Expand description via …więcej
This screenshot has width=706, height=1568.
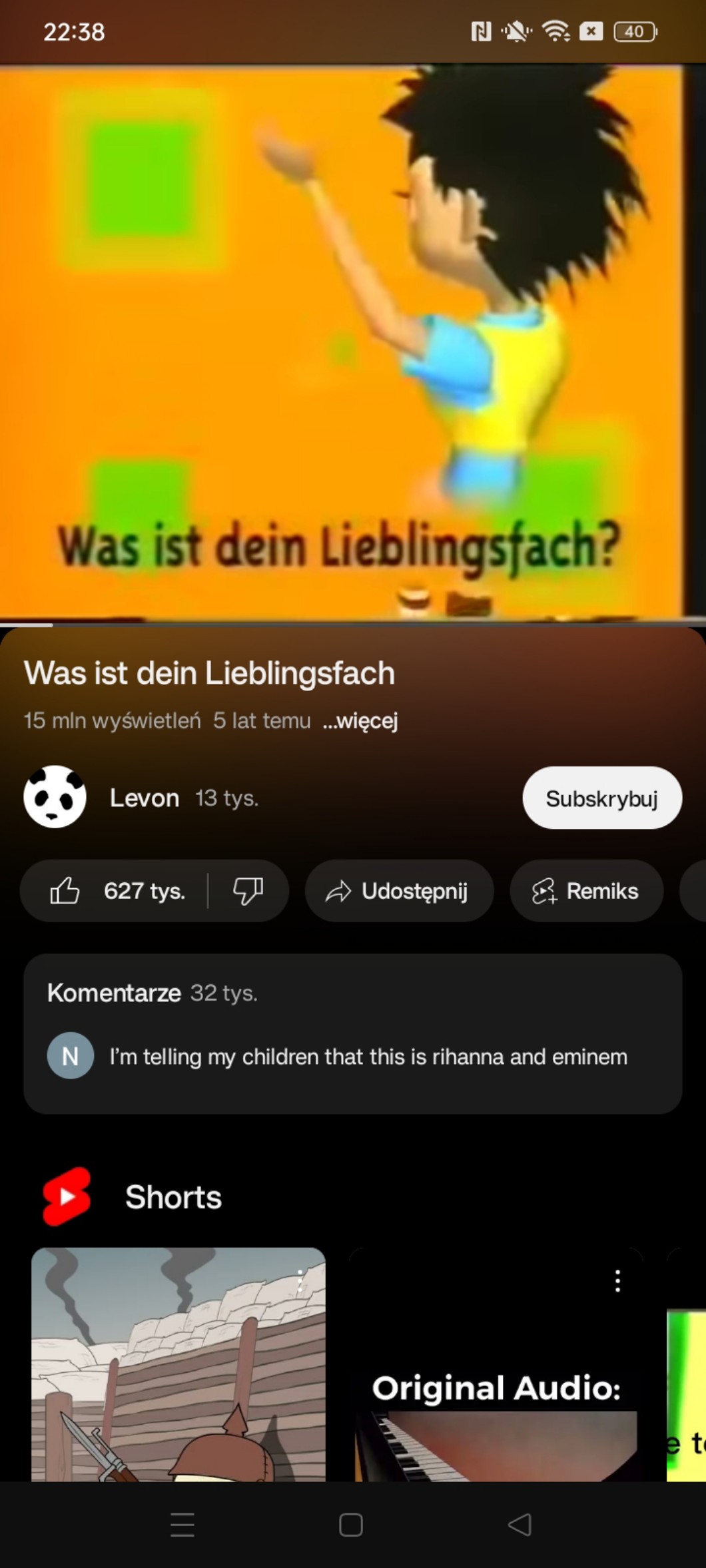click(x=360, y=721)
